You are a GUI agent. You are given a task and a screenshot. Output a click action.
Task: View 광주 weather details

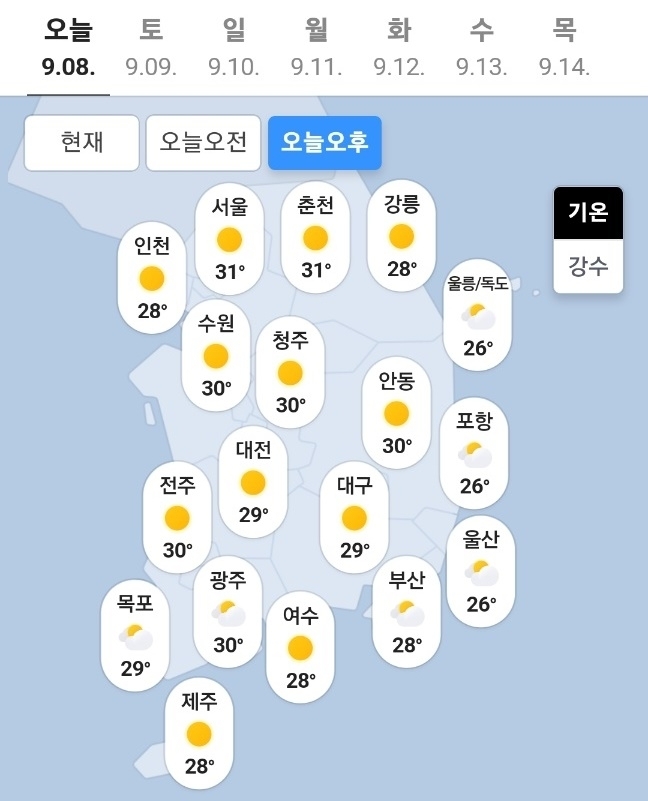(228, 611)
